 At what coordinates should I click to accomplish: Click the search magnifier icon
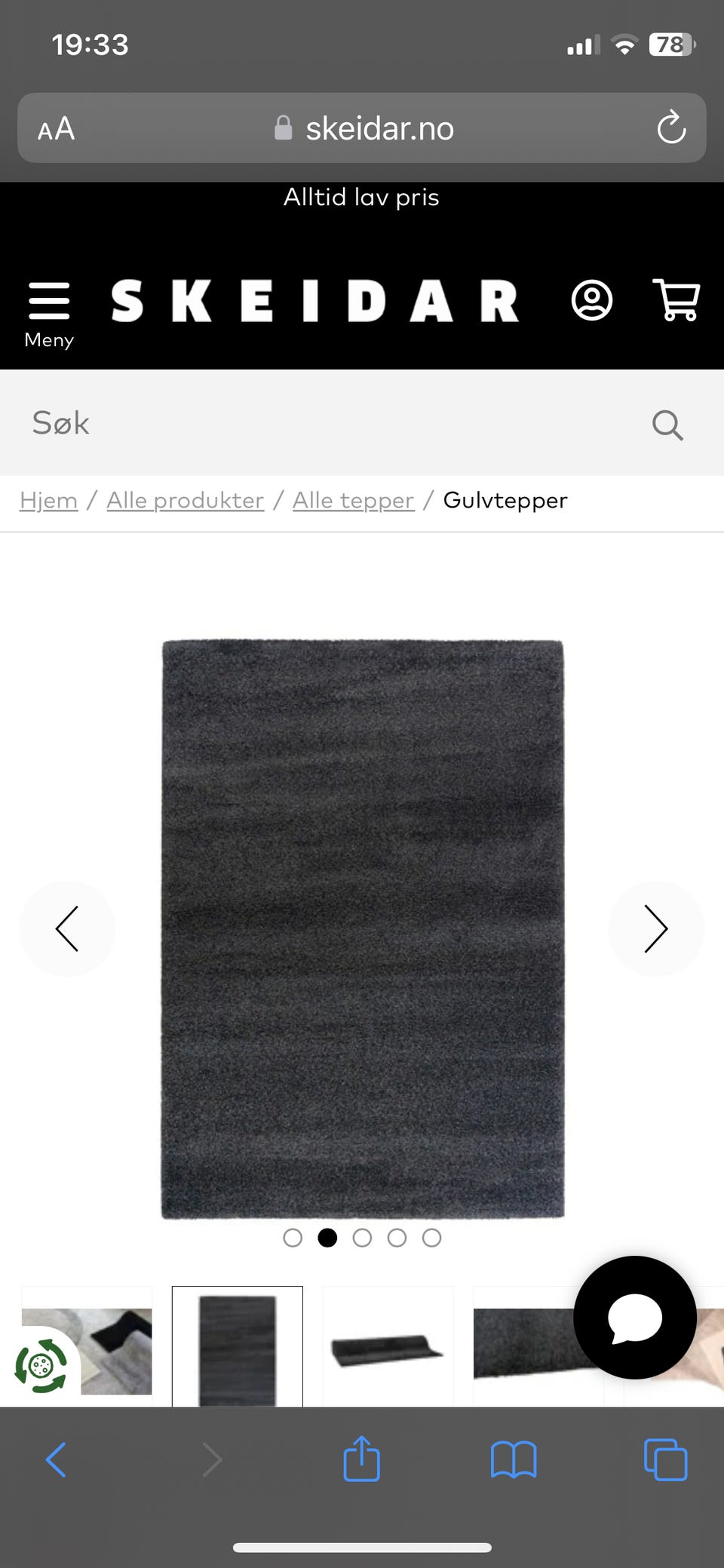(x=667, y=425)
